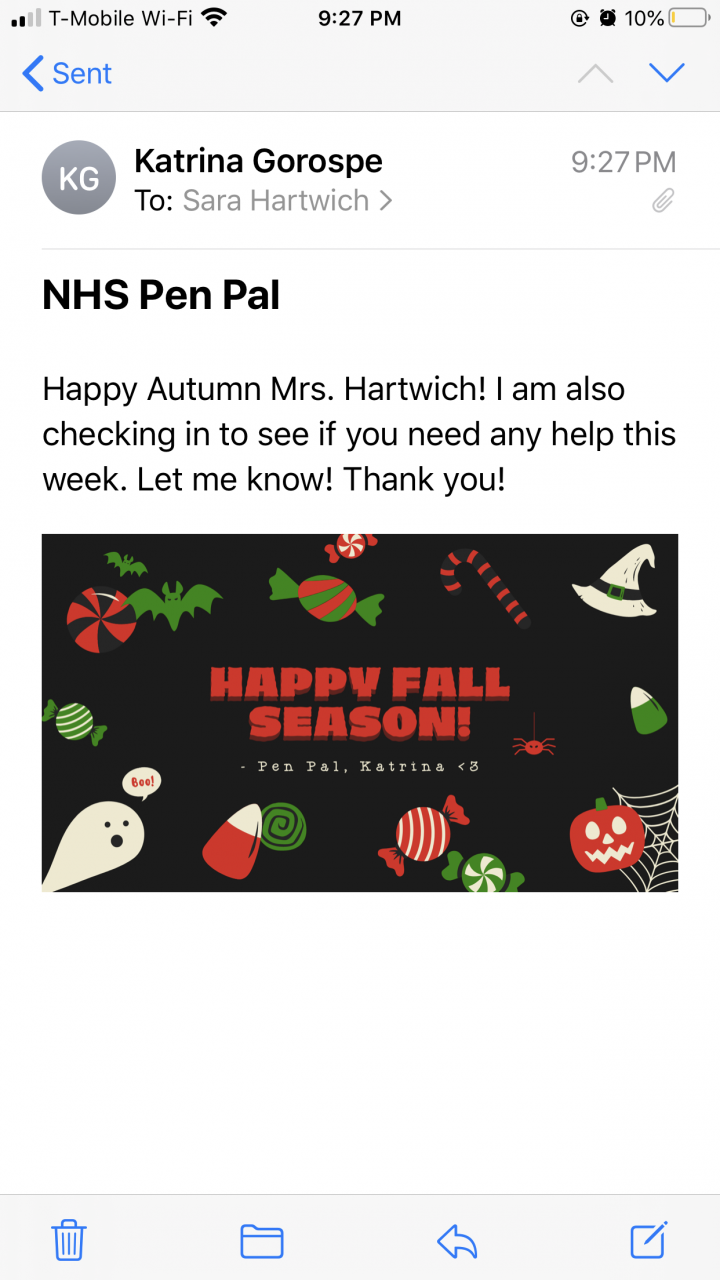The image size is (720, 1280).
Task: Move message to a folder
Action: (262, 1240)
